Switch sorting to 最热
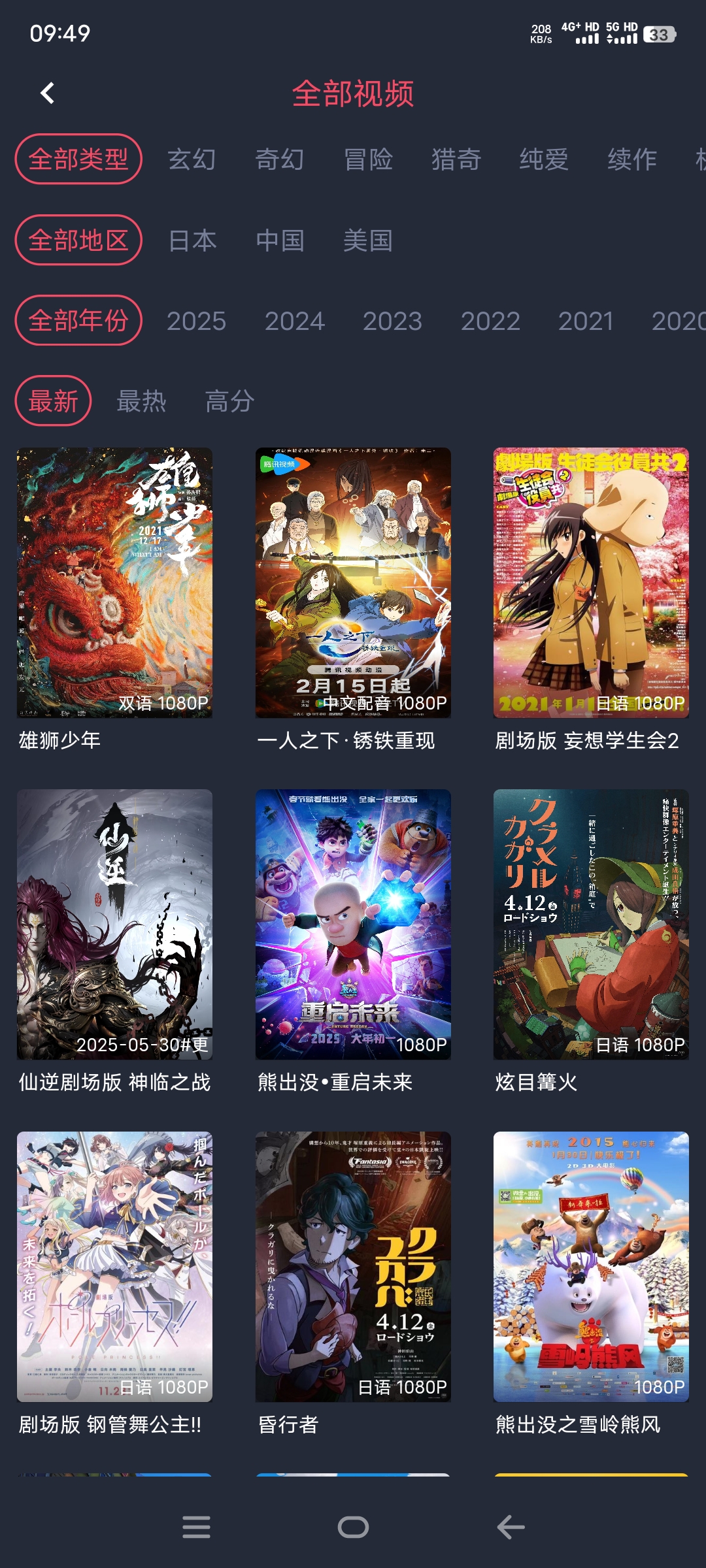The width and height of the screenshot is (706, 1568). tap(141, 401)
